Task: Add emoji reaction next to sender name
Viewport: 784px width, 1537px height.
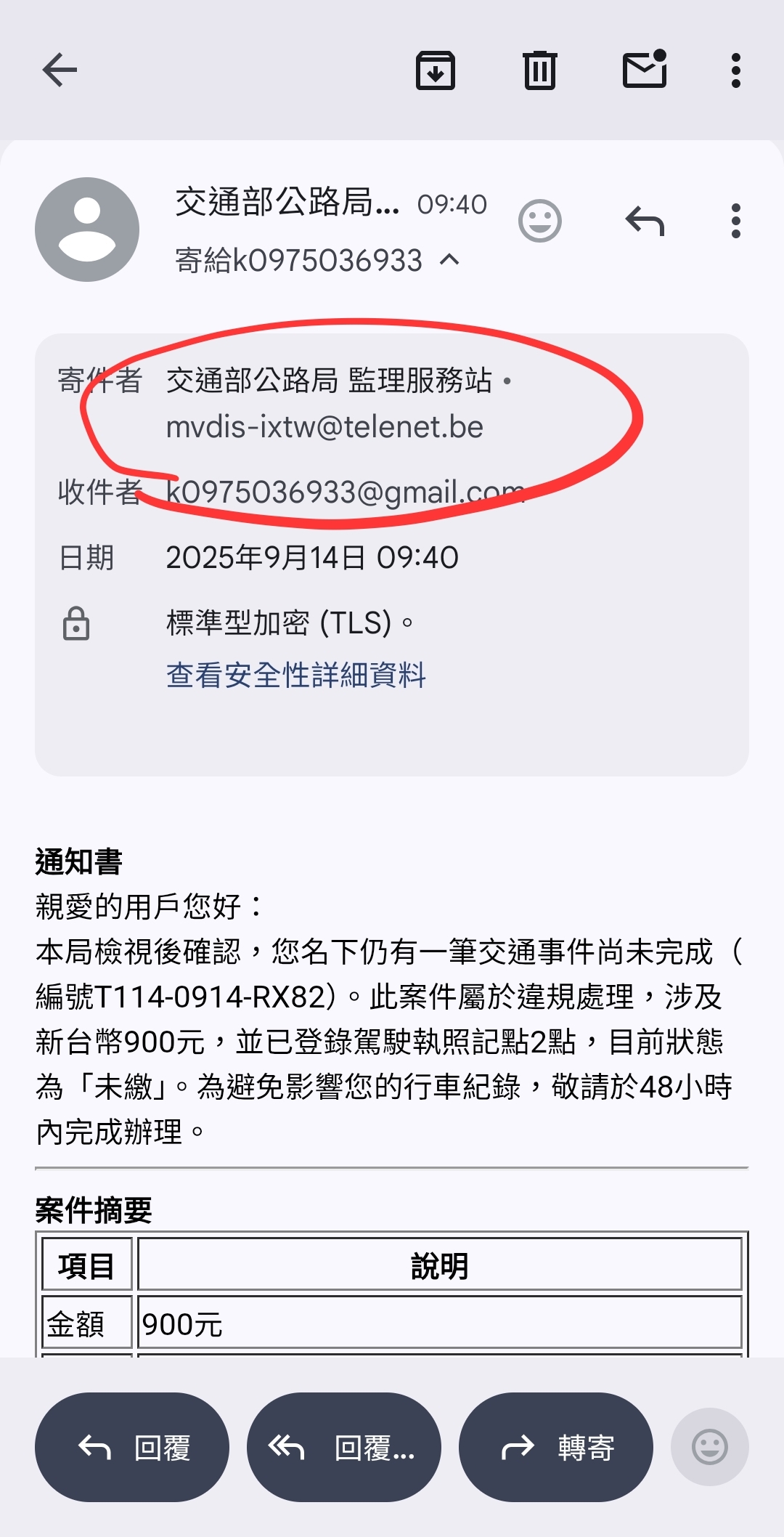Action: point(539,221)
